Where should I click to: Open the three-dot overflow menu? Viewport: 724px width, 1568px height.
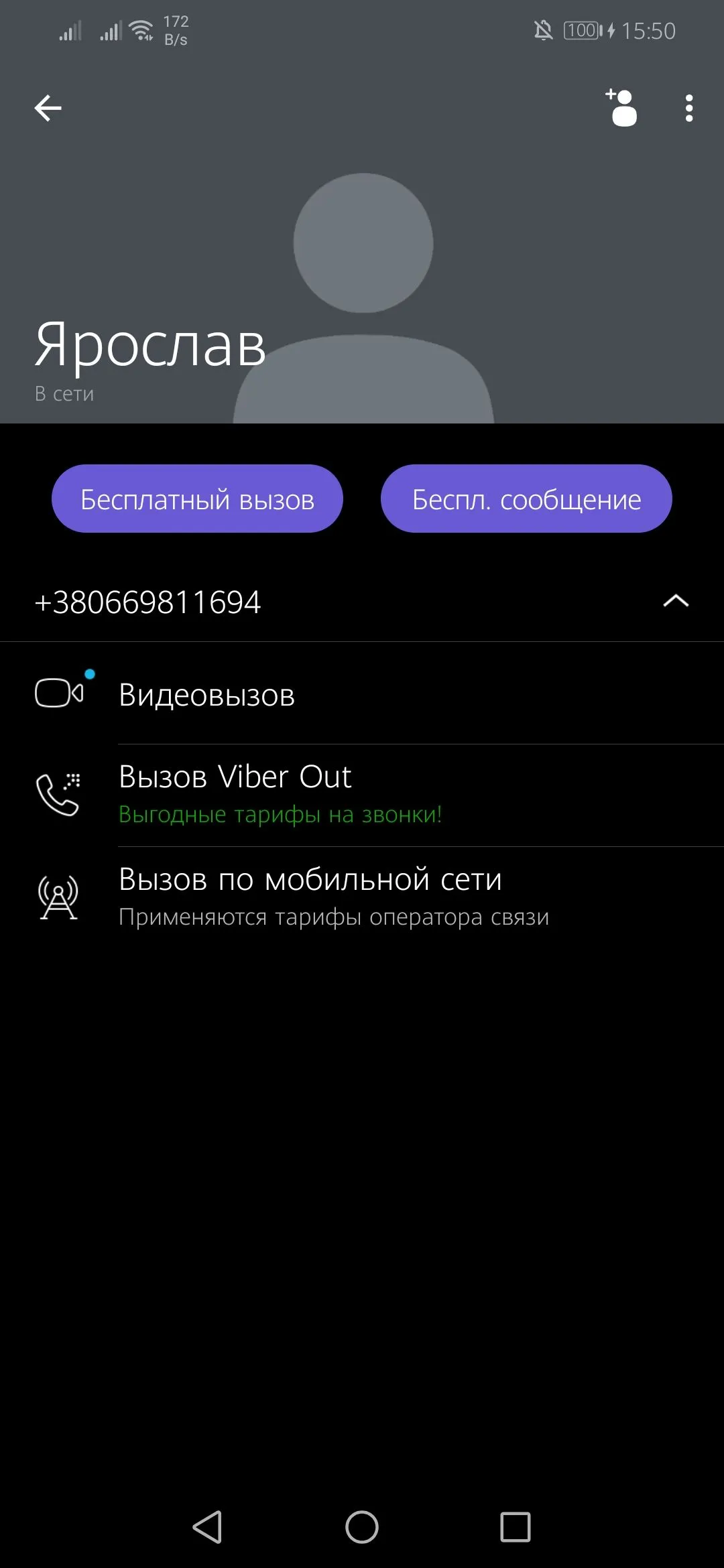[688, 108]
